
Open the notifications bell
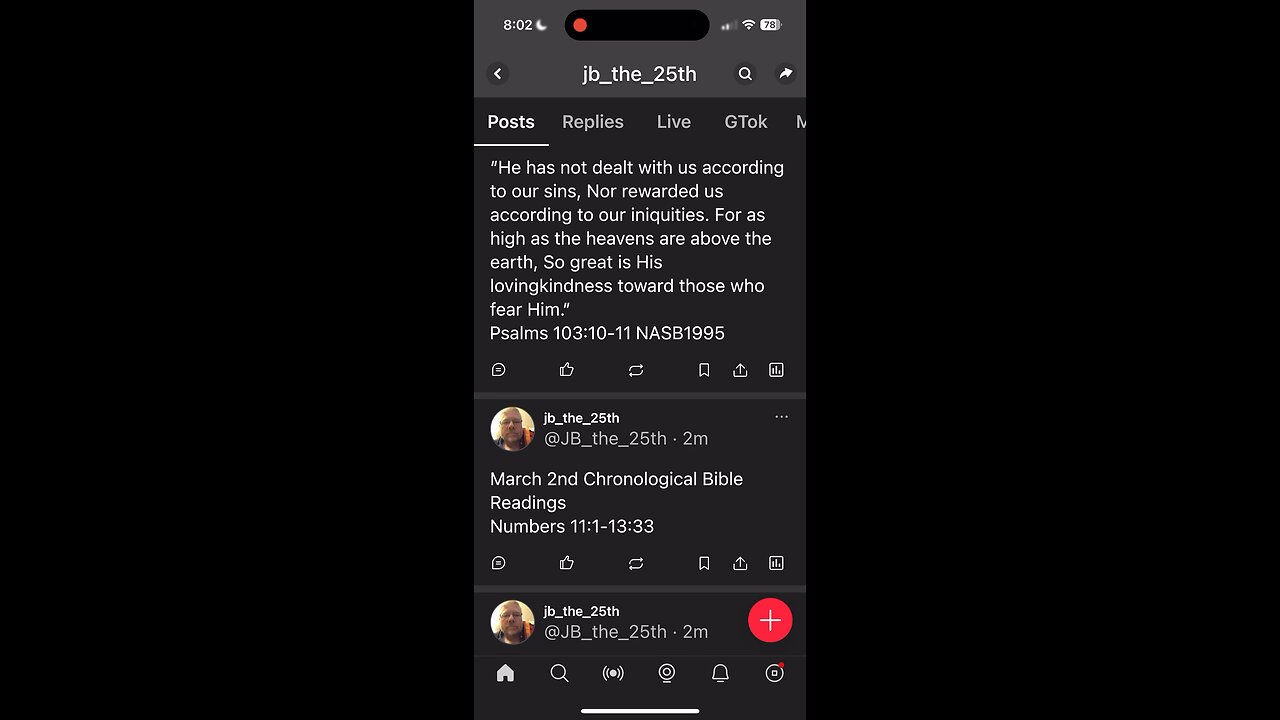pos(720,673)
